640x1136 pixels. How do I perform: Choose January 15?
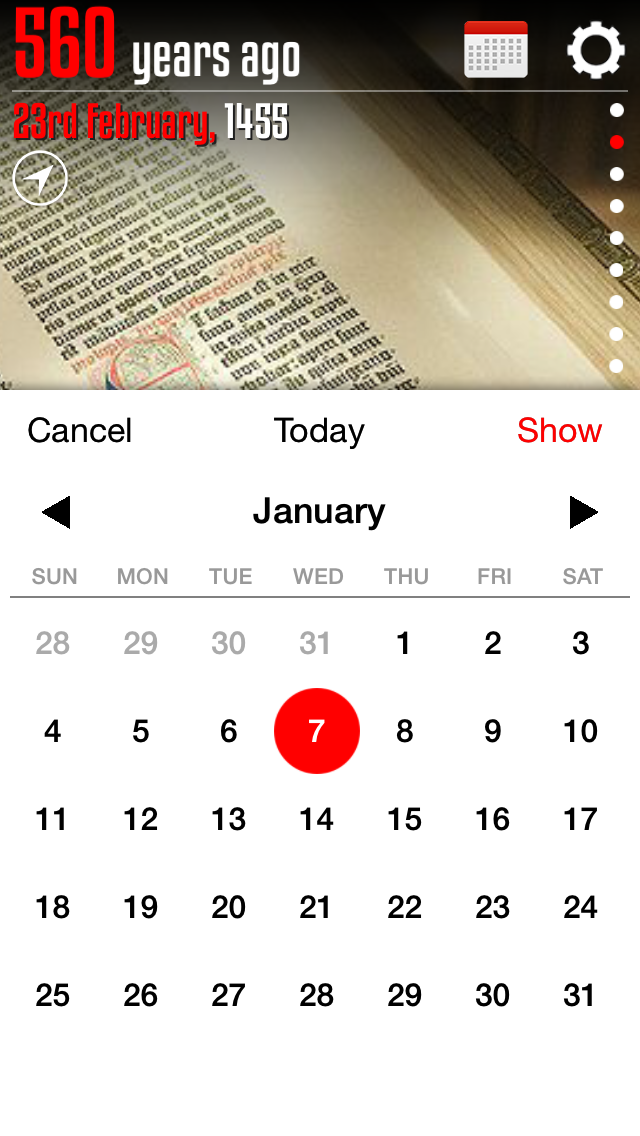[404, 819]
